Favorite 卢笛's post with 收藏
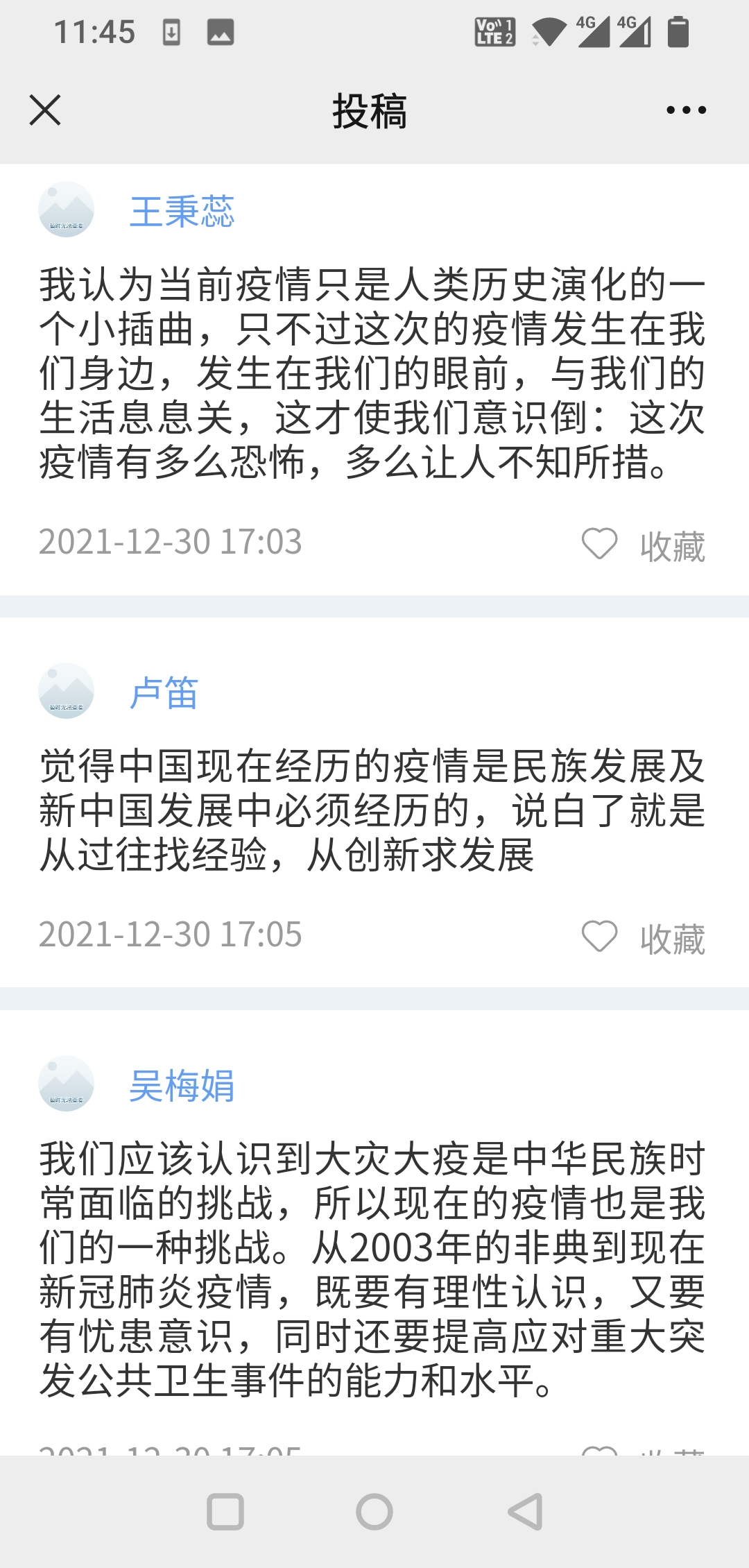Image resolution: width=749 pixels, height=1568 pixels. [643, 937]
